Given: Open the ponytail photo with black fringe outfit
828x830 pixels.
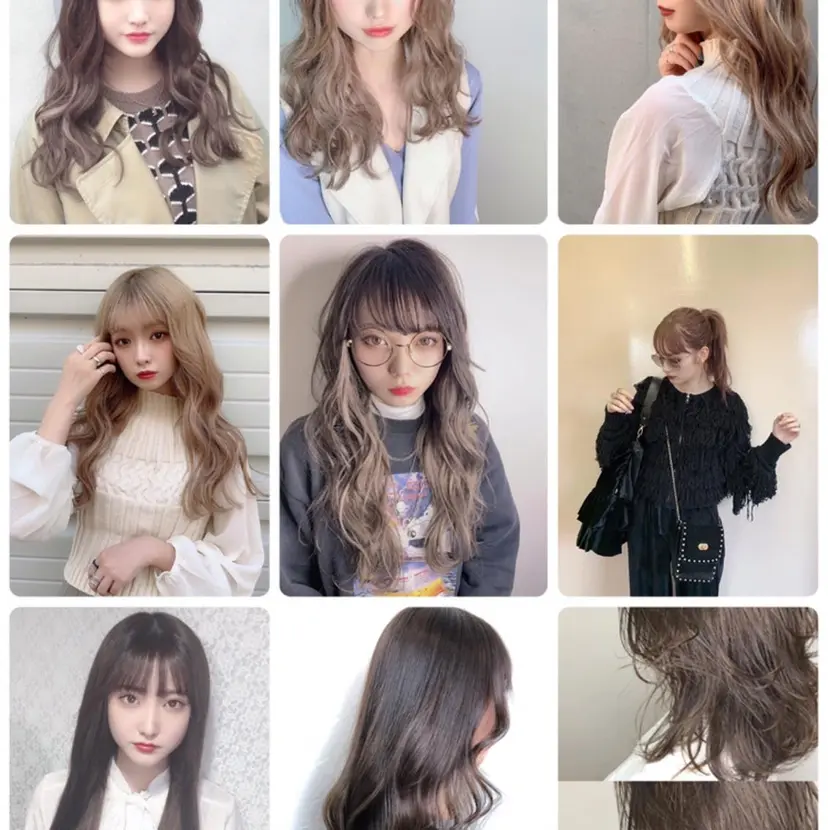Looking at the screenshot, I should coord(688,415).
